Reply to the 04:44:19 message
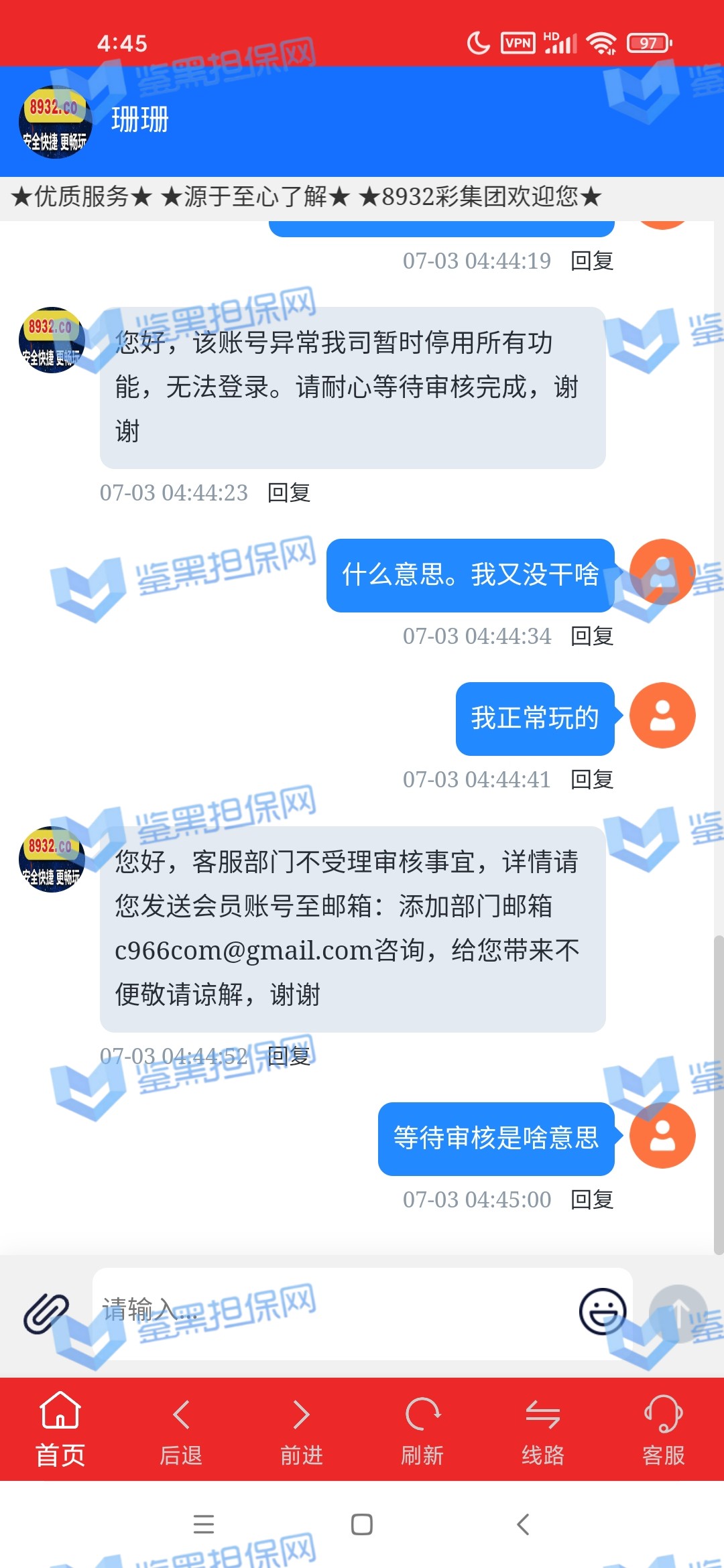Screen dimensions: 724x1568 (x=592, y=261)
